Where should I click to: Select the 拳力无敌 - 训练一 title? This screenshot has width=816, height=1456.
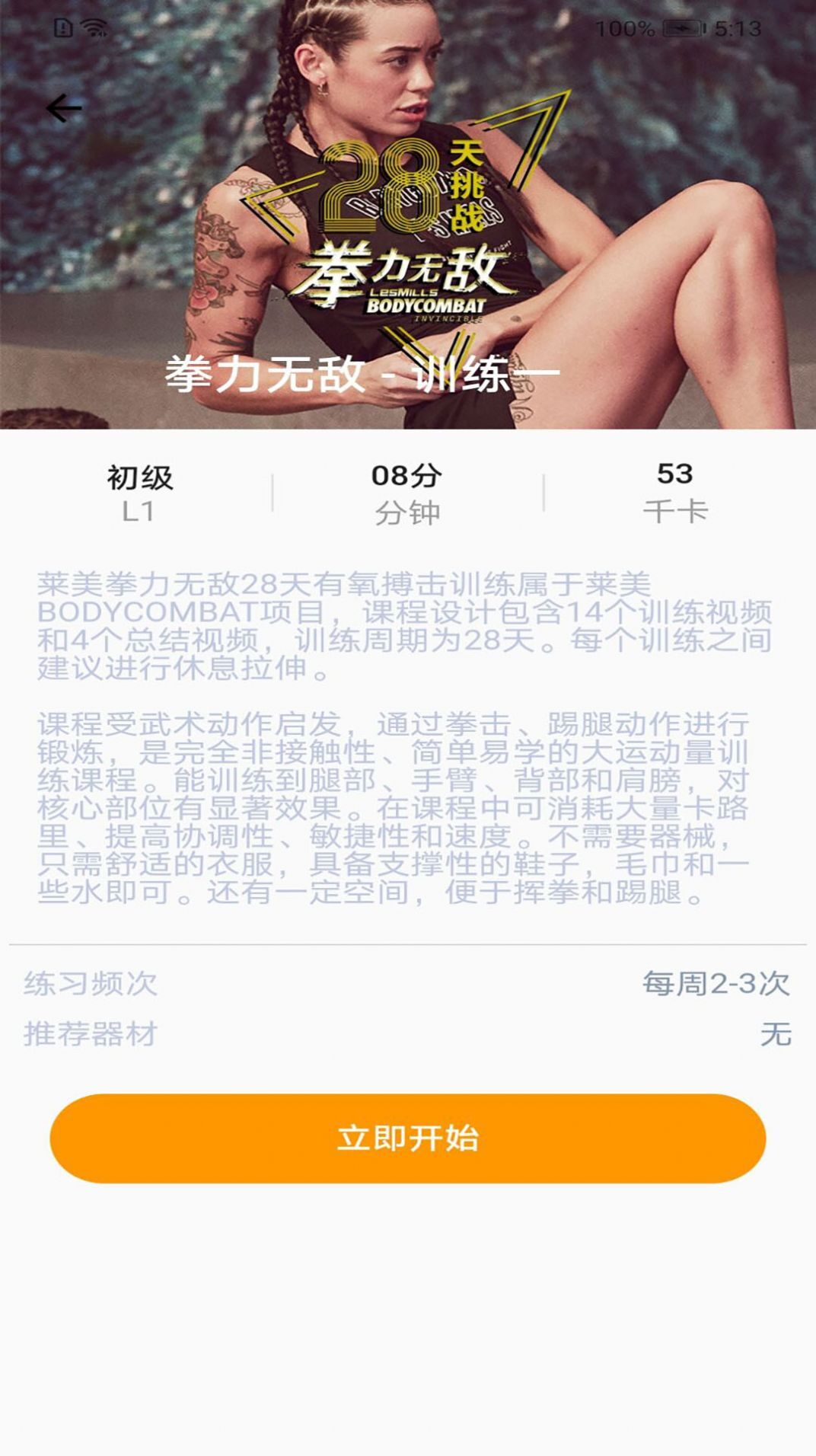coord(363,372)
